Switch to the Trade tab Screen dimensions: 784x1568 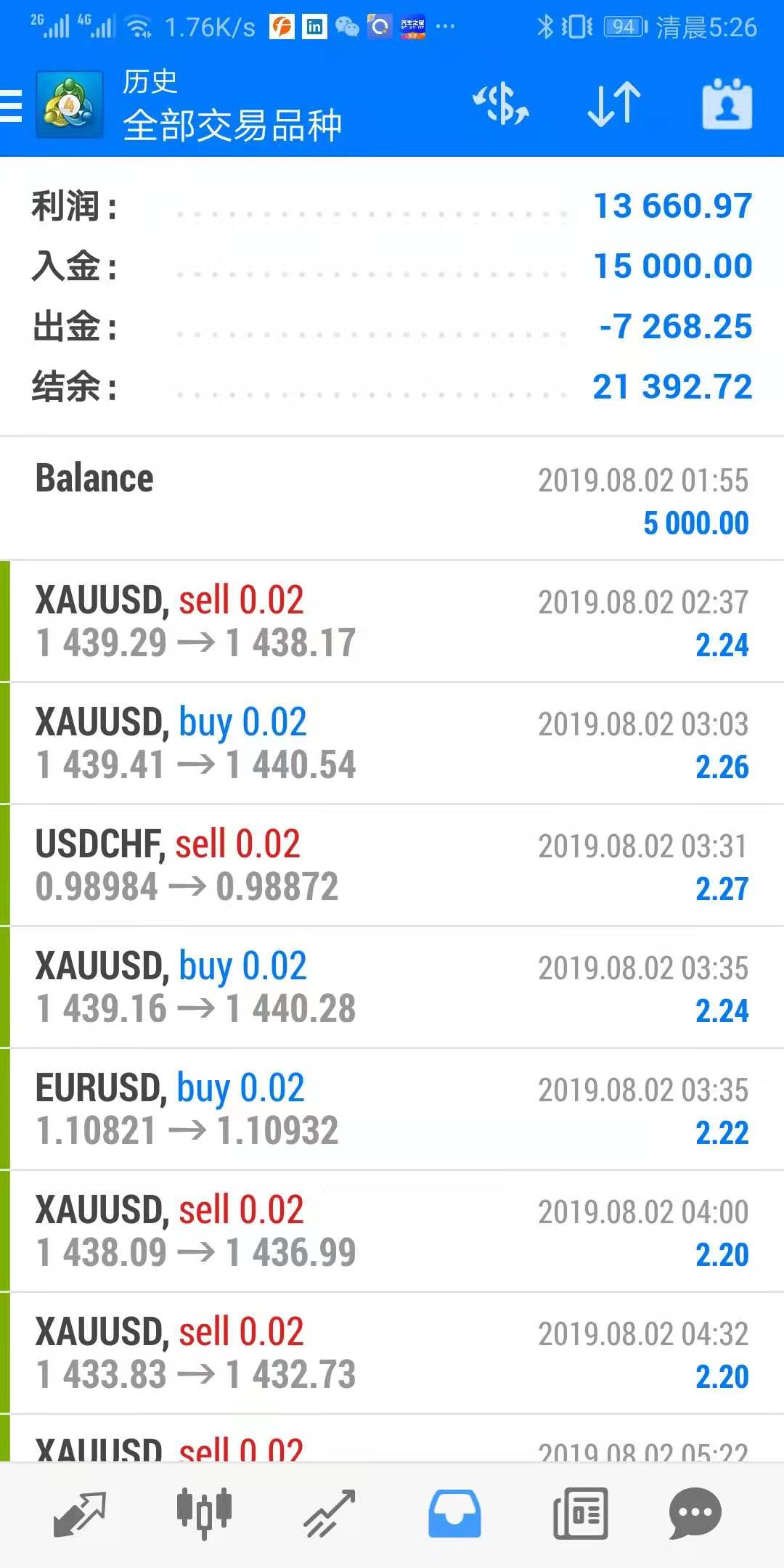330,1514
